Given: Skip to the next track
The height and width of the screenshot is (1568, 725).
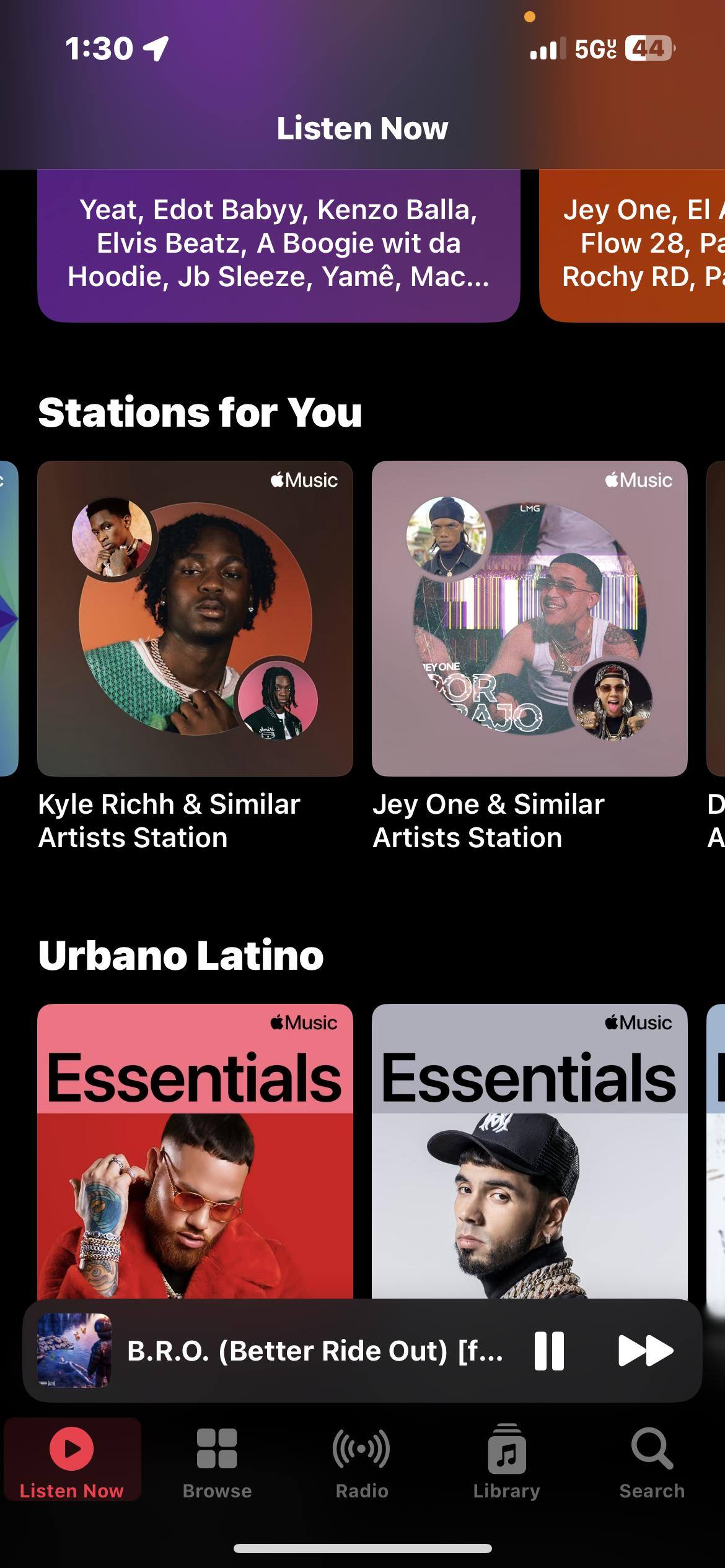Looking at the screenshot, I should click(x=645, y=1351).
